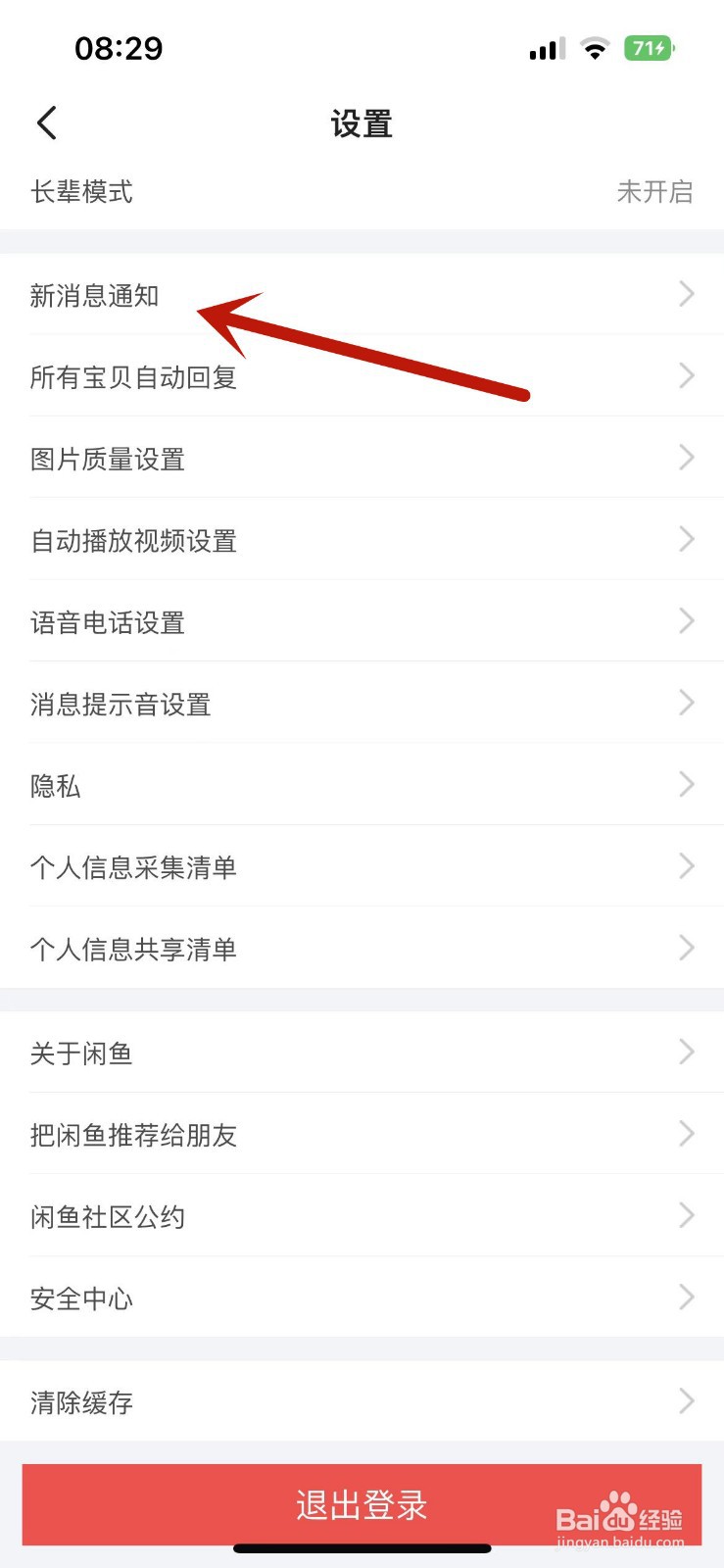Open 关于闲鱼 about page
Image resolution: width=724 pixels, height=1568 pixels.
[x=82, y=1053]
